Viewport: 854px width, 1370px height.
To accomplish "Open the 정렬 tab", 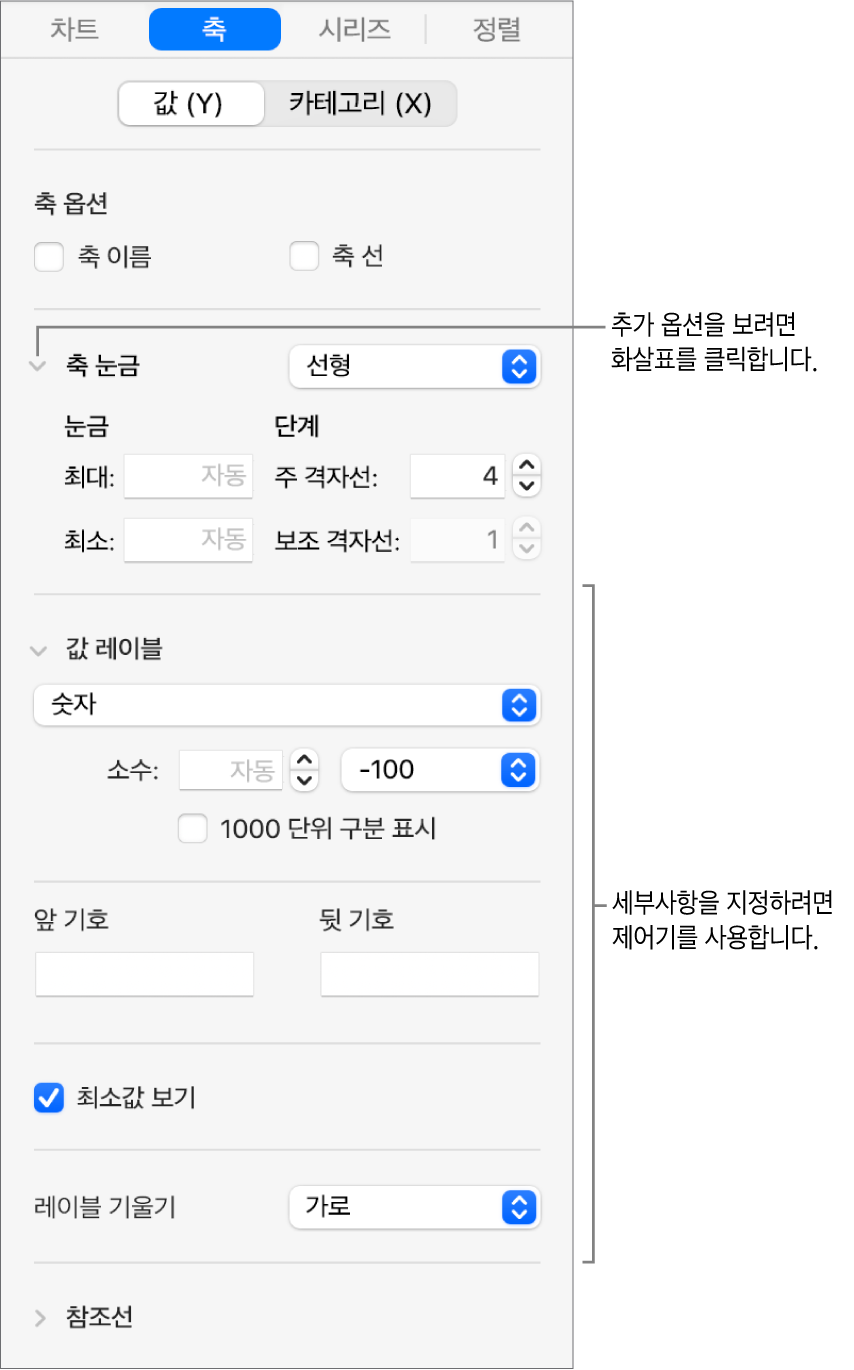I will point(496,29).
